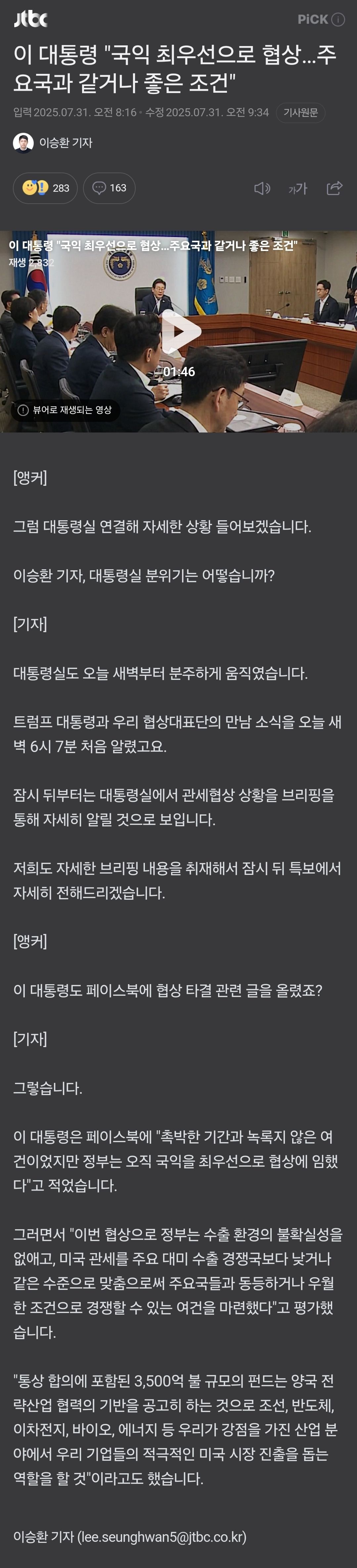Open reporter 이승환 기자's profile
This screenshot has width=357, height=1568.
pos(53,142)
